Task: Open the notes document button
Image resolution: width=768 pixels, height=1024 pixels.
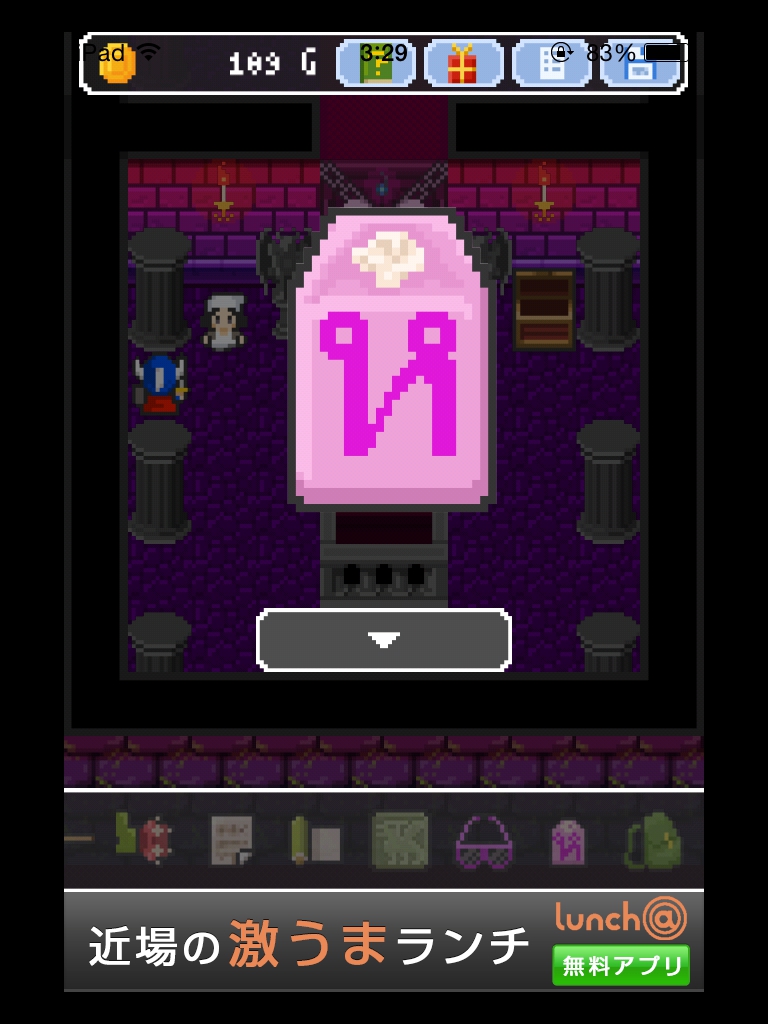Action: click(551, 63)
